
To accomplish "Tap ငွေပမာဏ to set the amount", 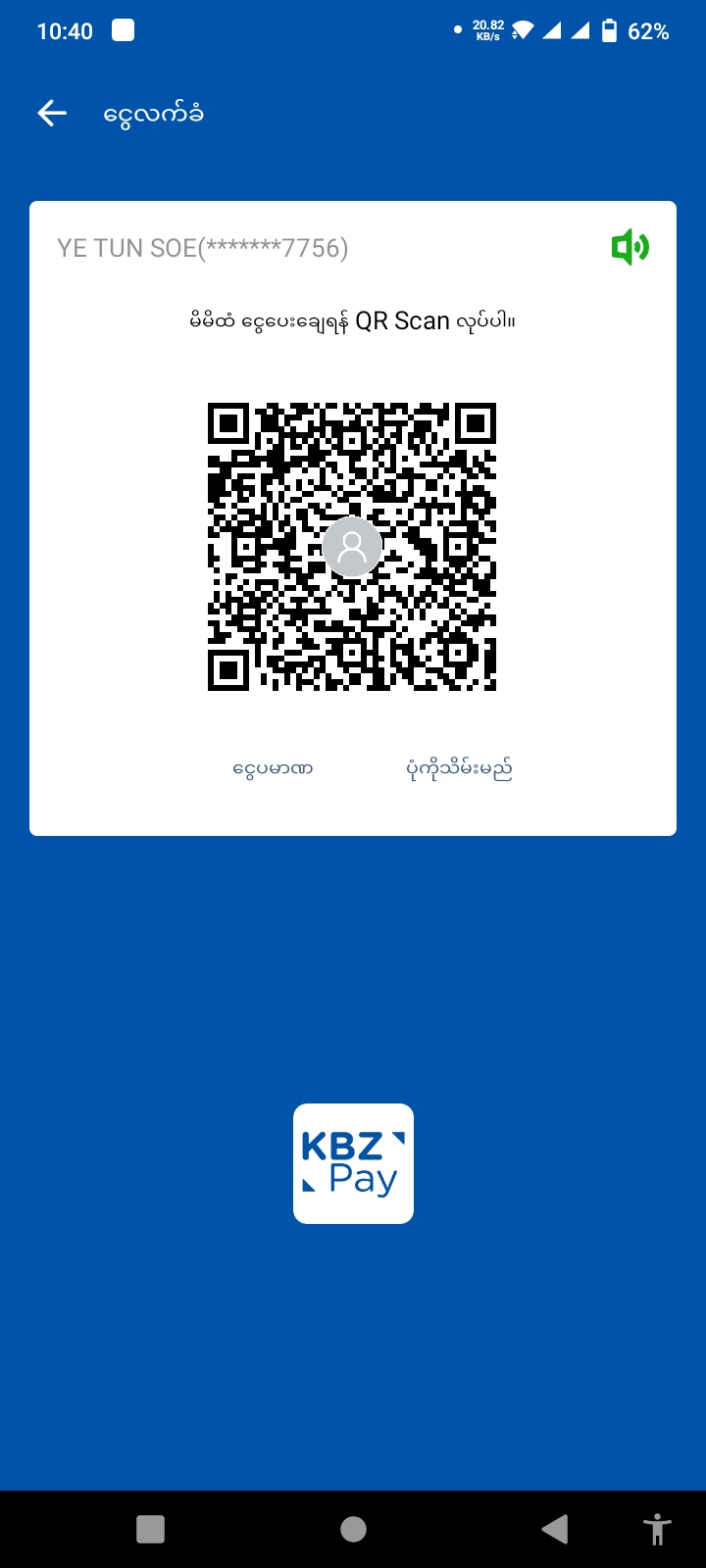I will (x=273, y=768).
